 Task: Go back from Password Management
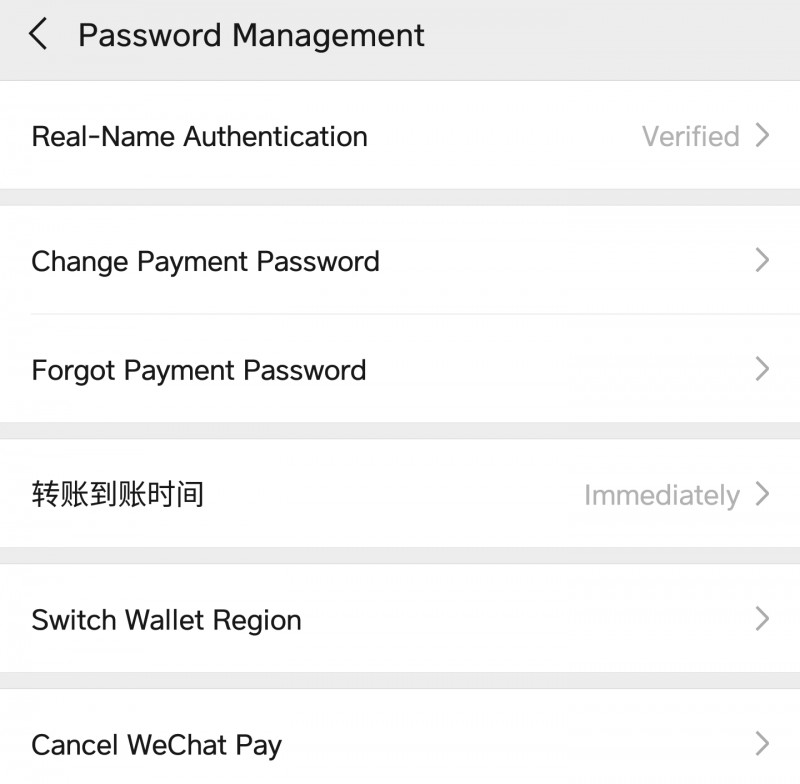tap(38, 36)
